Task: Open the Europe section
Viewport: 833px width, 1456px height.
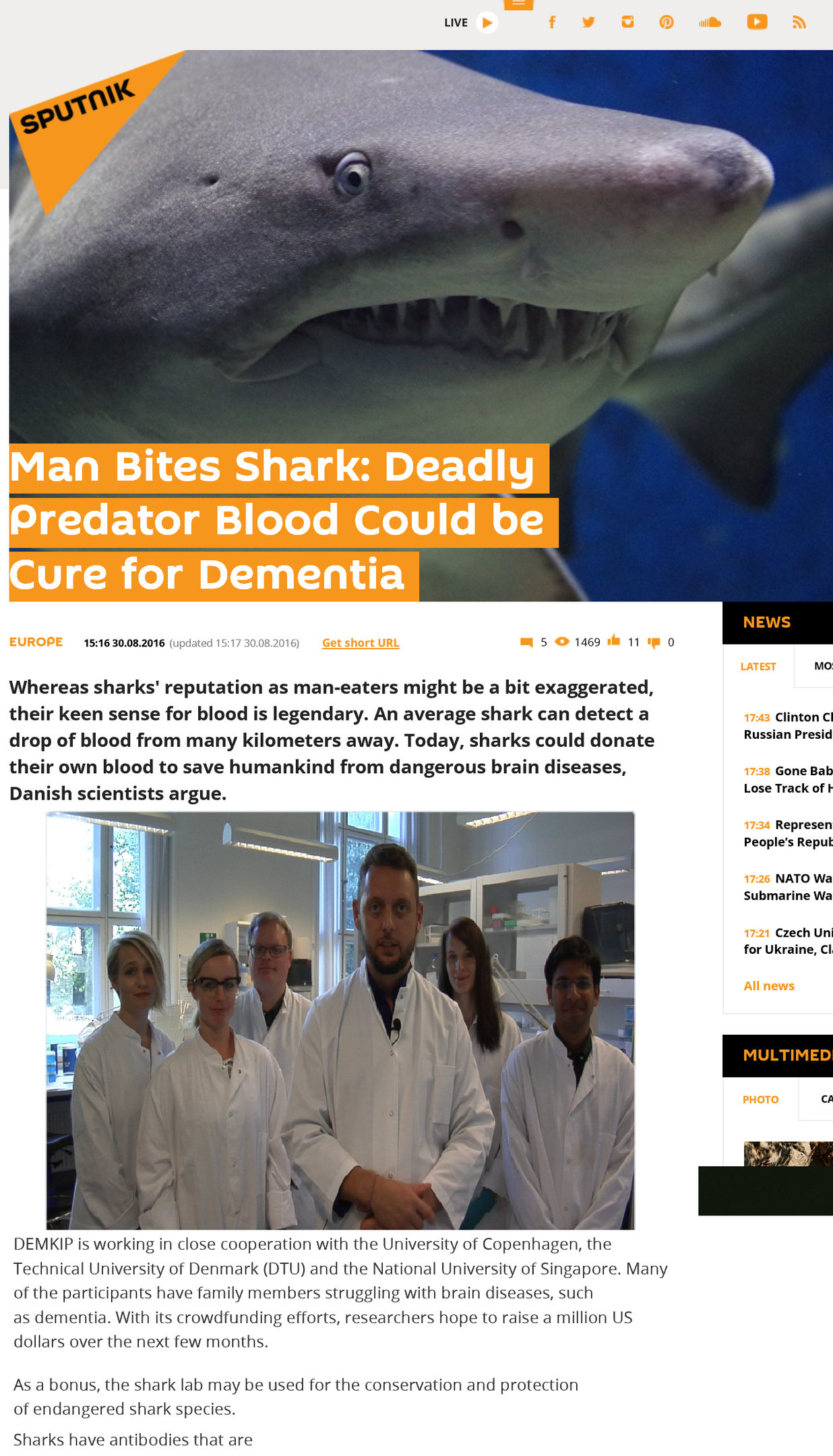Action: coord(36,642)
